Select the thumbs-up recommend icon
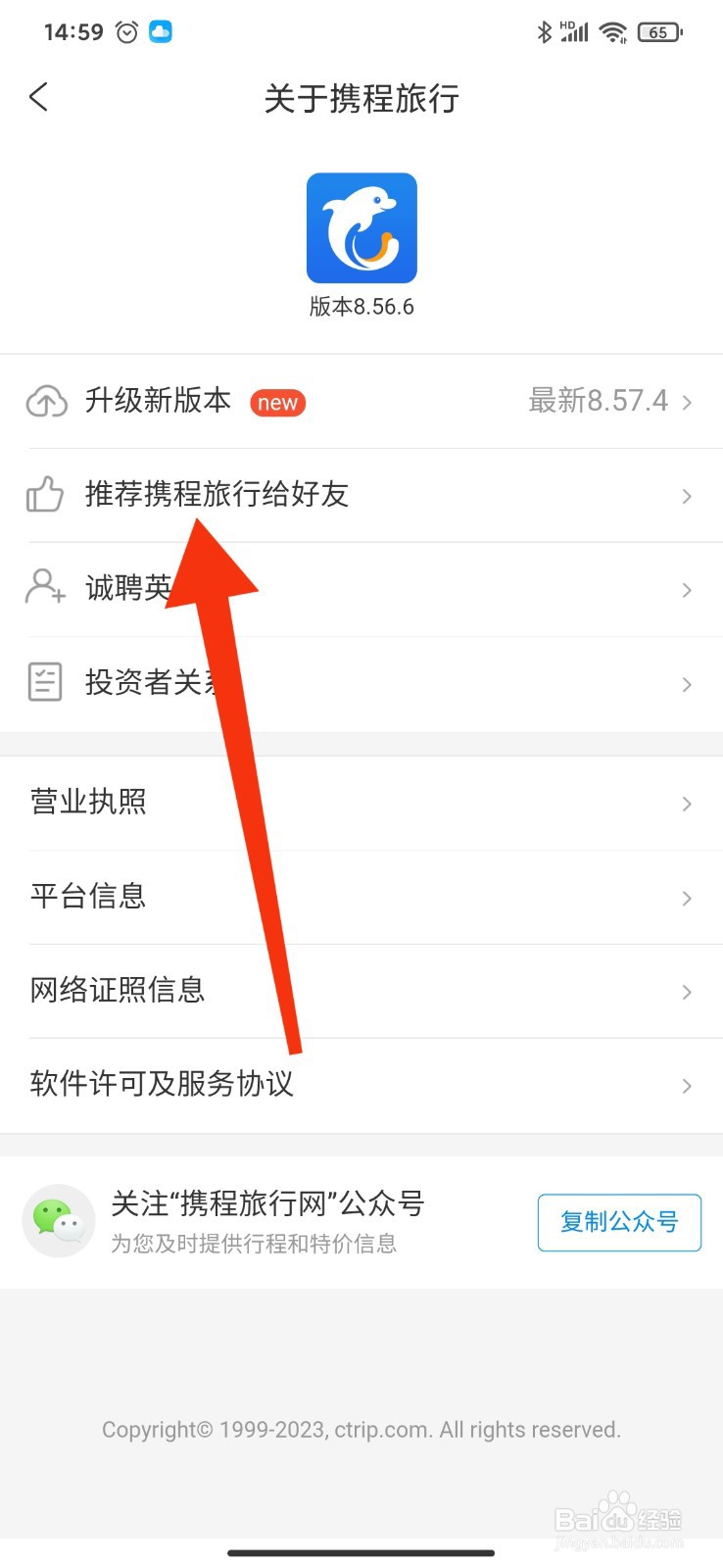Image resolution: width=723 pixels, height=1568 pixels. (44, 496)
